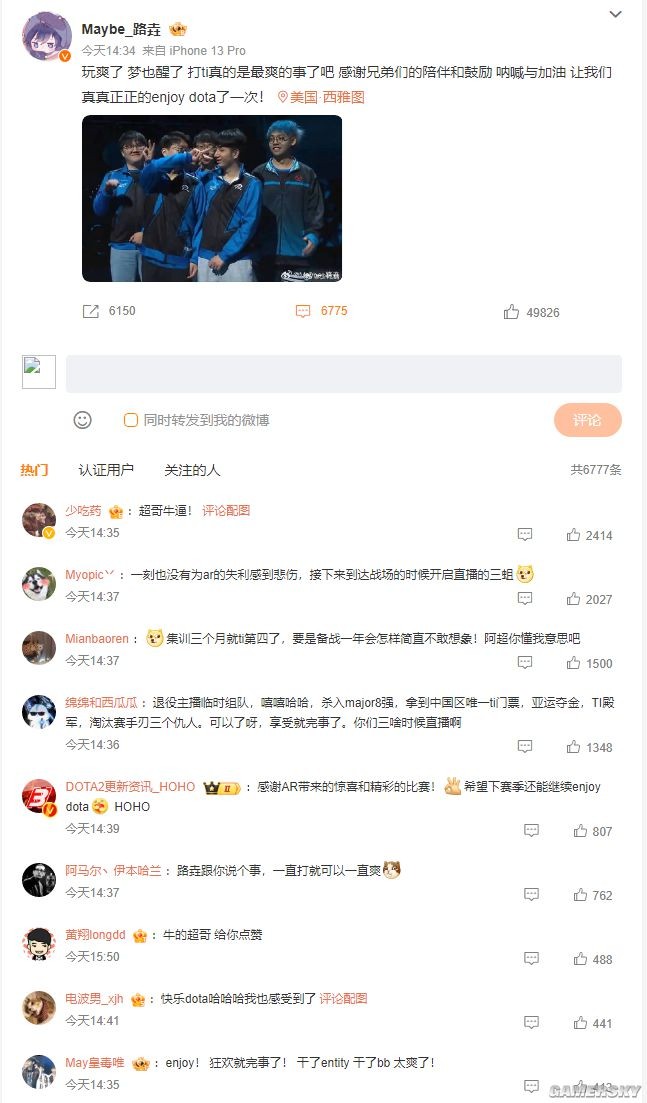Open the team photo in the post

(212, 198)
